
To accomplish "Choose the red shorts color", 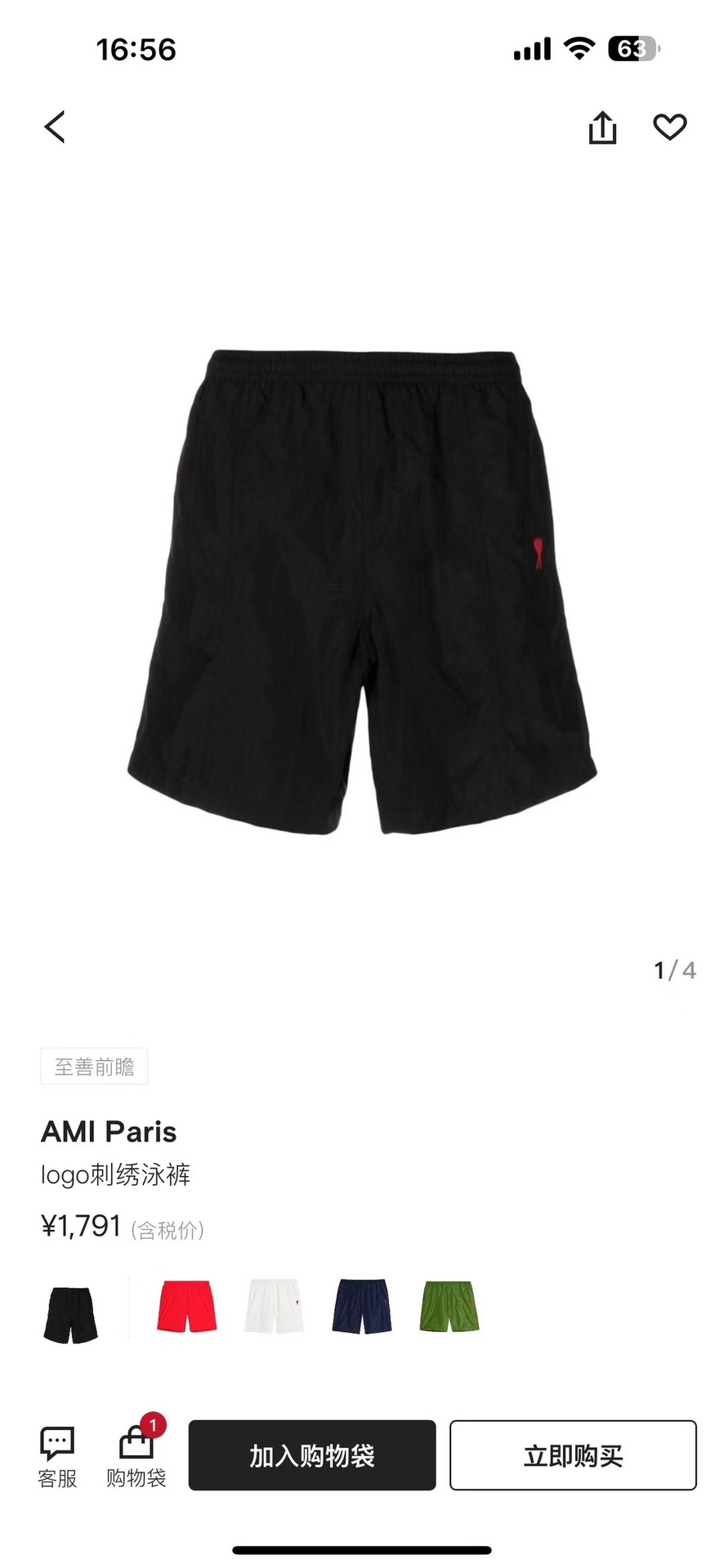I will coord(187,1307).
